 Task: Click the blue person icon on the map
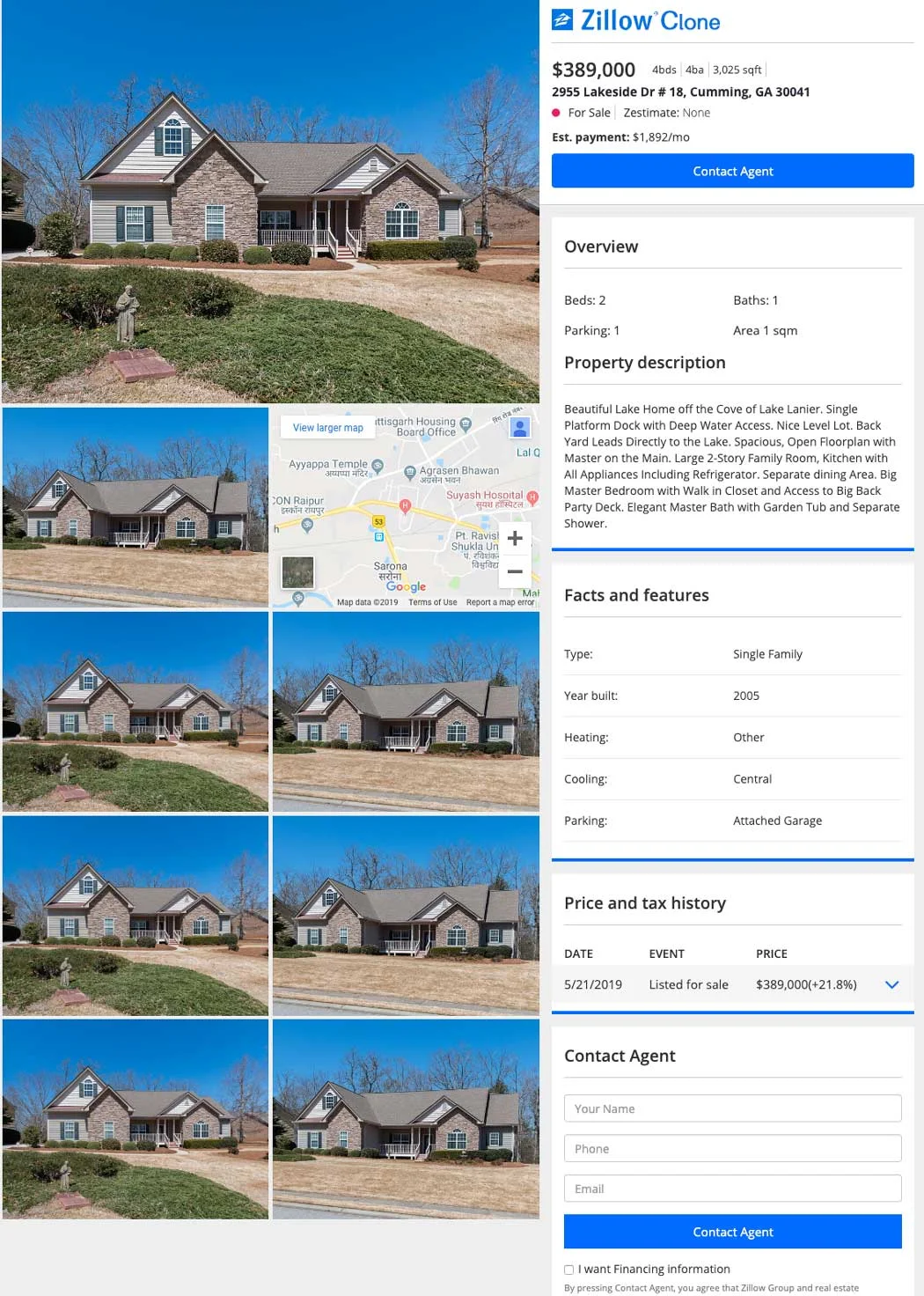[x=518, y=430]
